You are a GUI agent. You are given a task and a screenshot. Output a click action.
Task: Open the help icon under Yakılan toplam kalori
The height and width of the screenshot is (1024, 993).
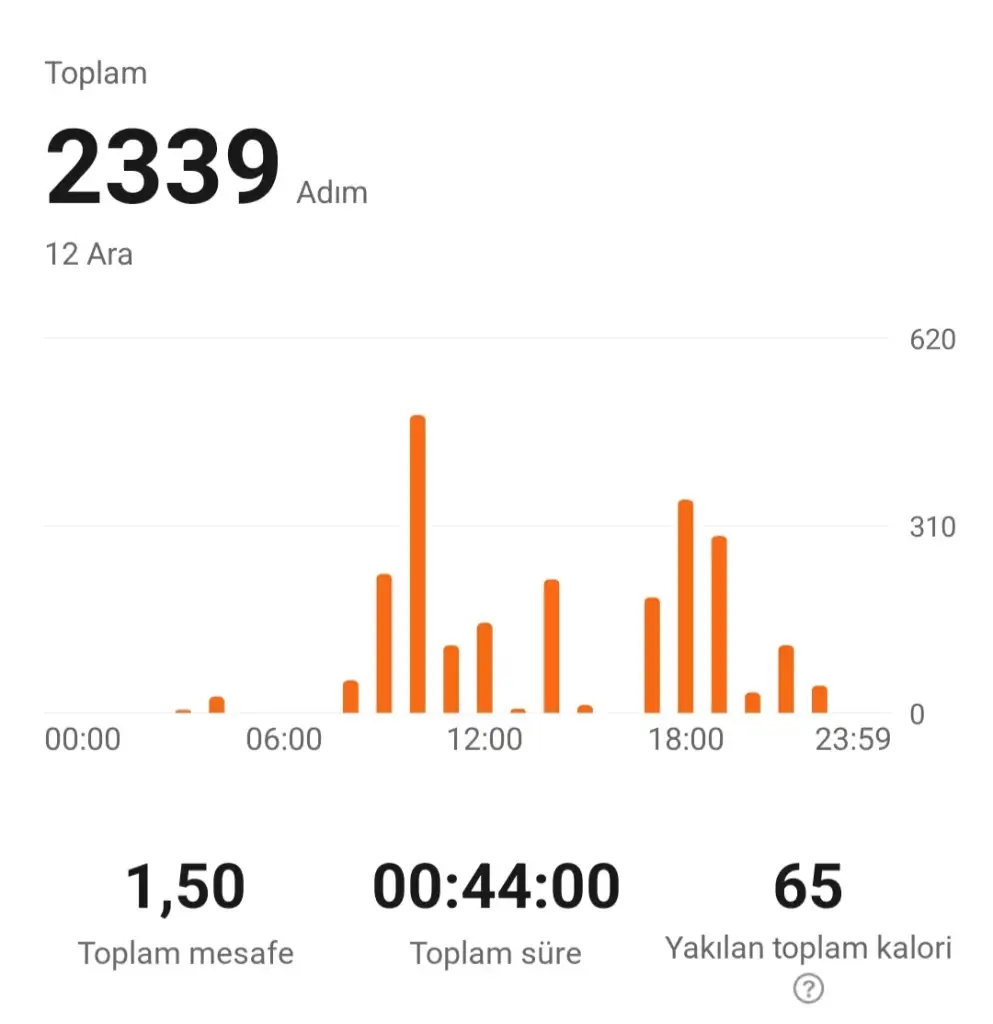(x=808, y=989)
